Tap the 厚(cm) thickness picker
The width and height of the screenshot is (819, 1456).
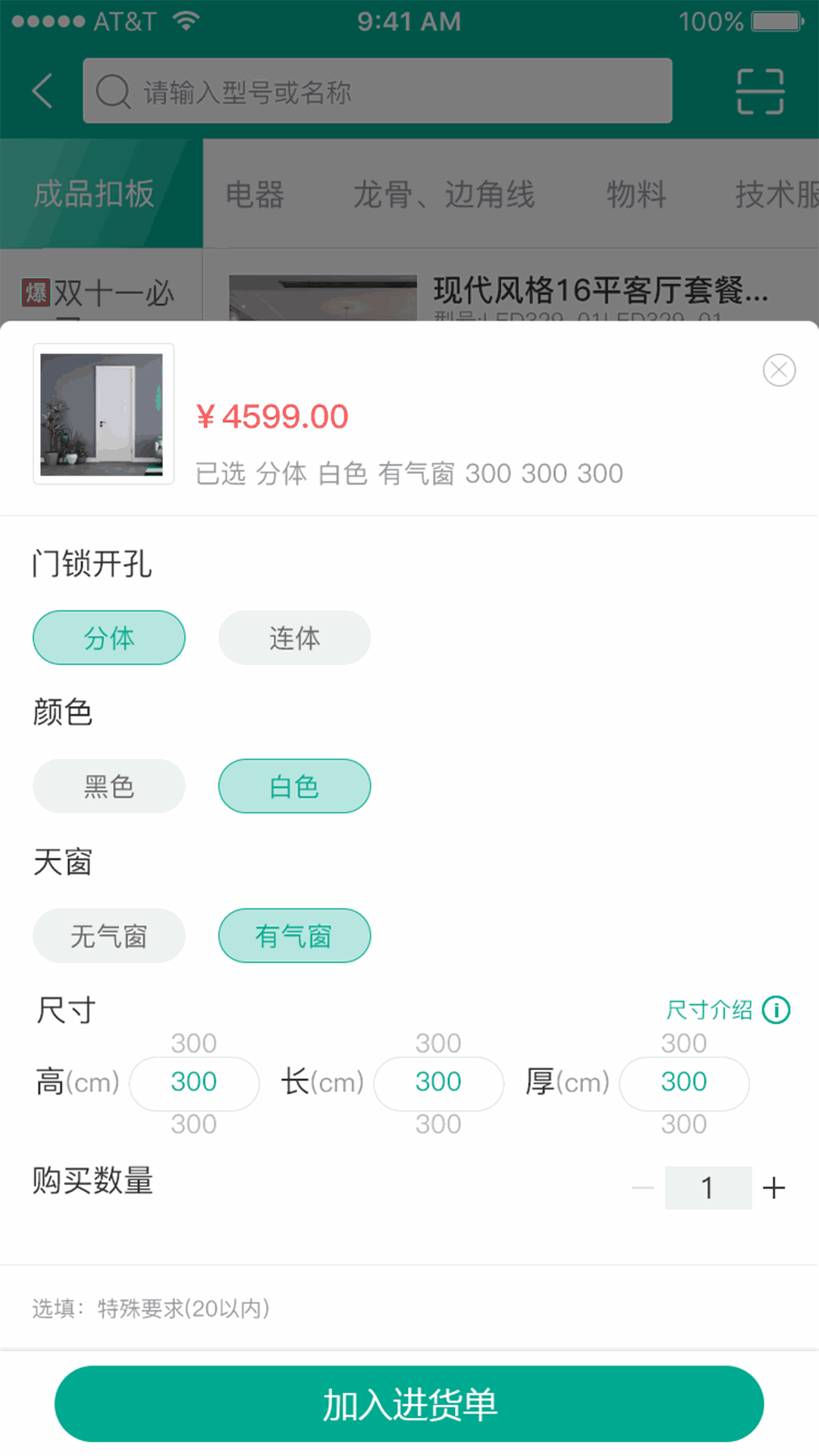[x=684, y=1083]
